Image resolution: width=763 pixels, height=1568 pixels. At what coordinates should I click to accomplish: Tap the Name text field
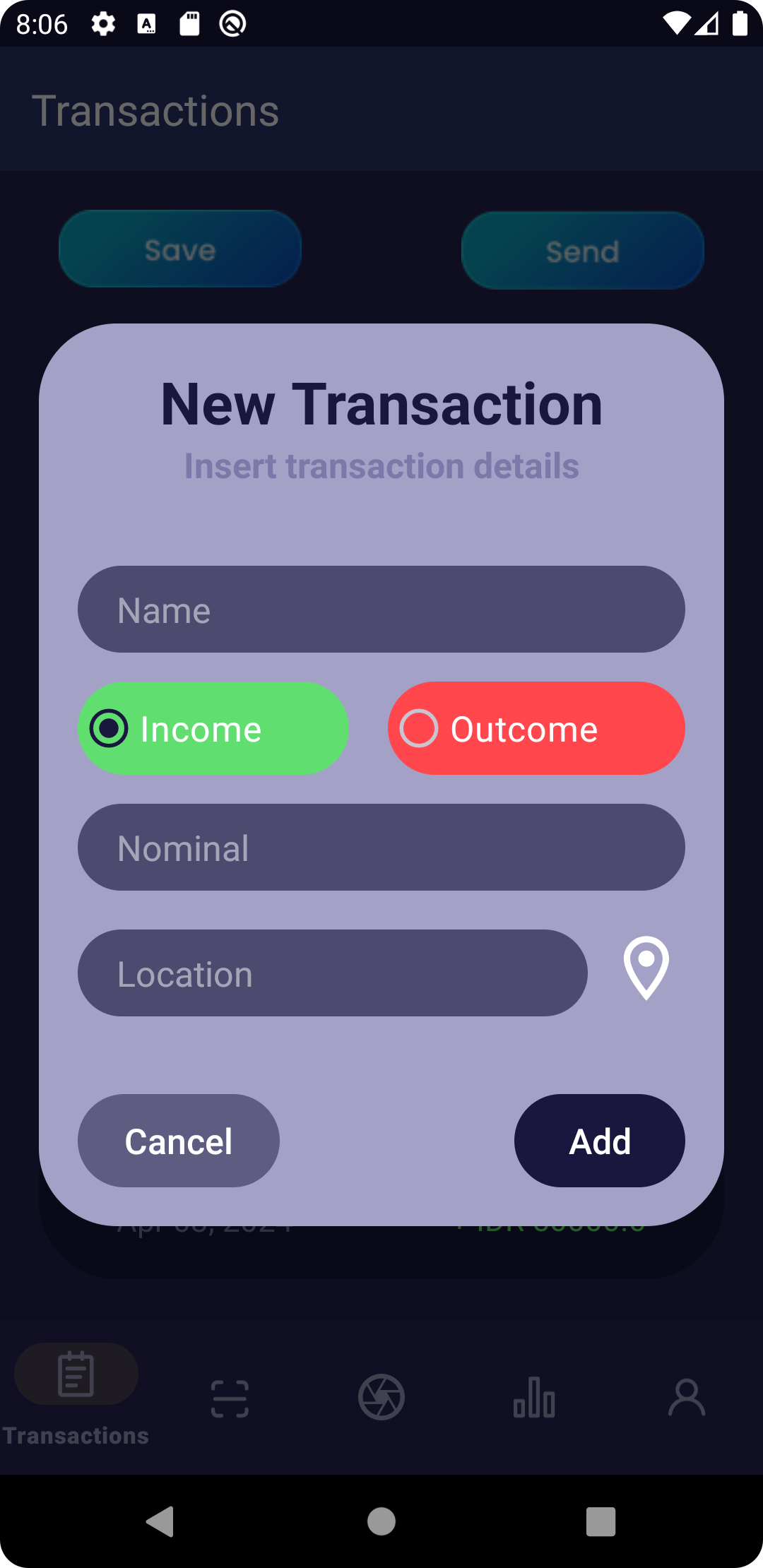pos(381,609)
